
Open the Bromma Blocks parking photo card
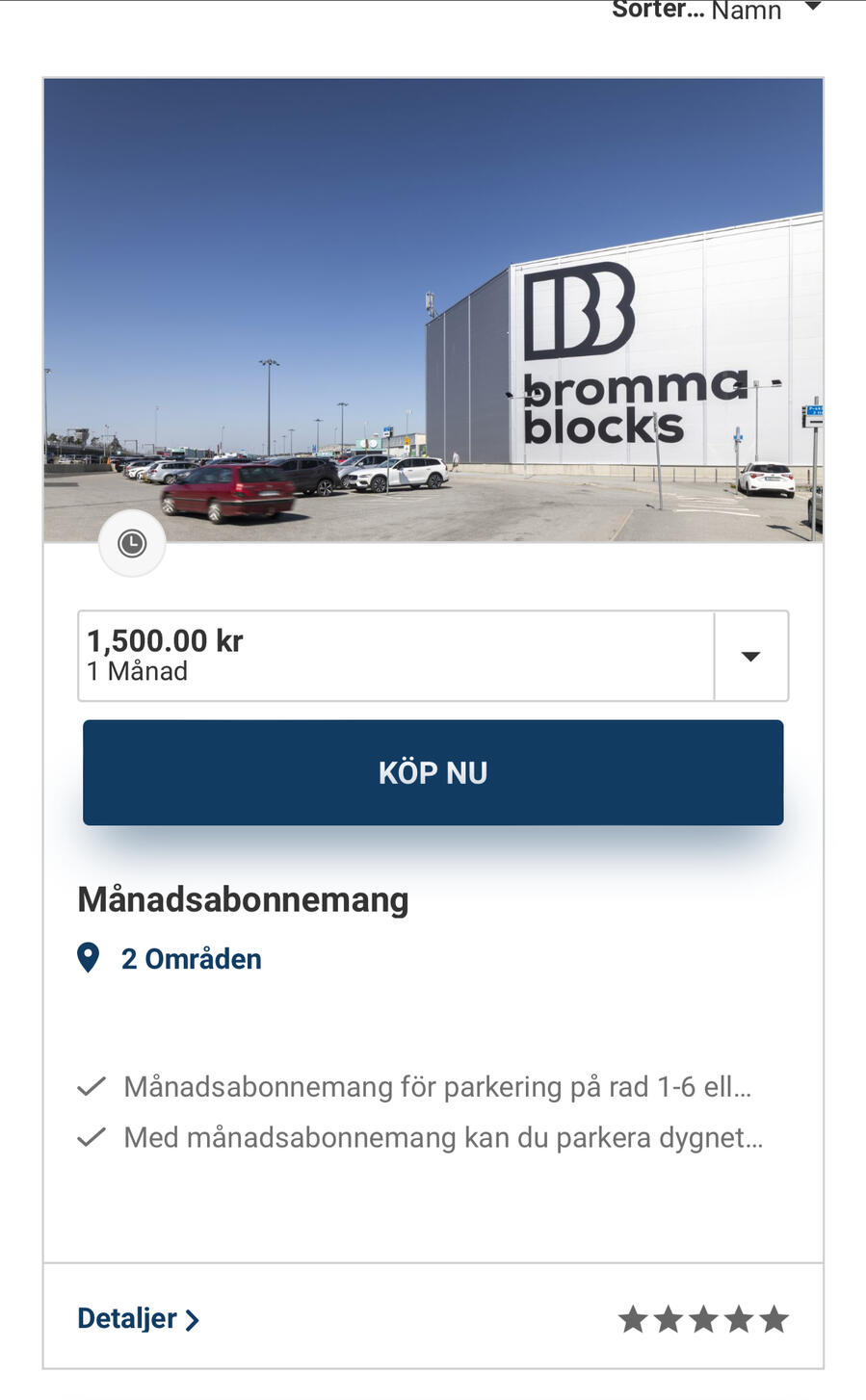pos(433,309)
